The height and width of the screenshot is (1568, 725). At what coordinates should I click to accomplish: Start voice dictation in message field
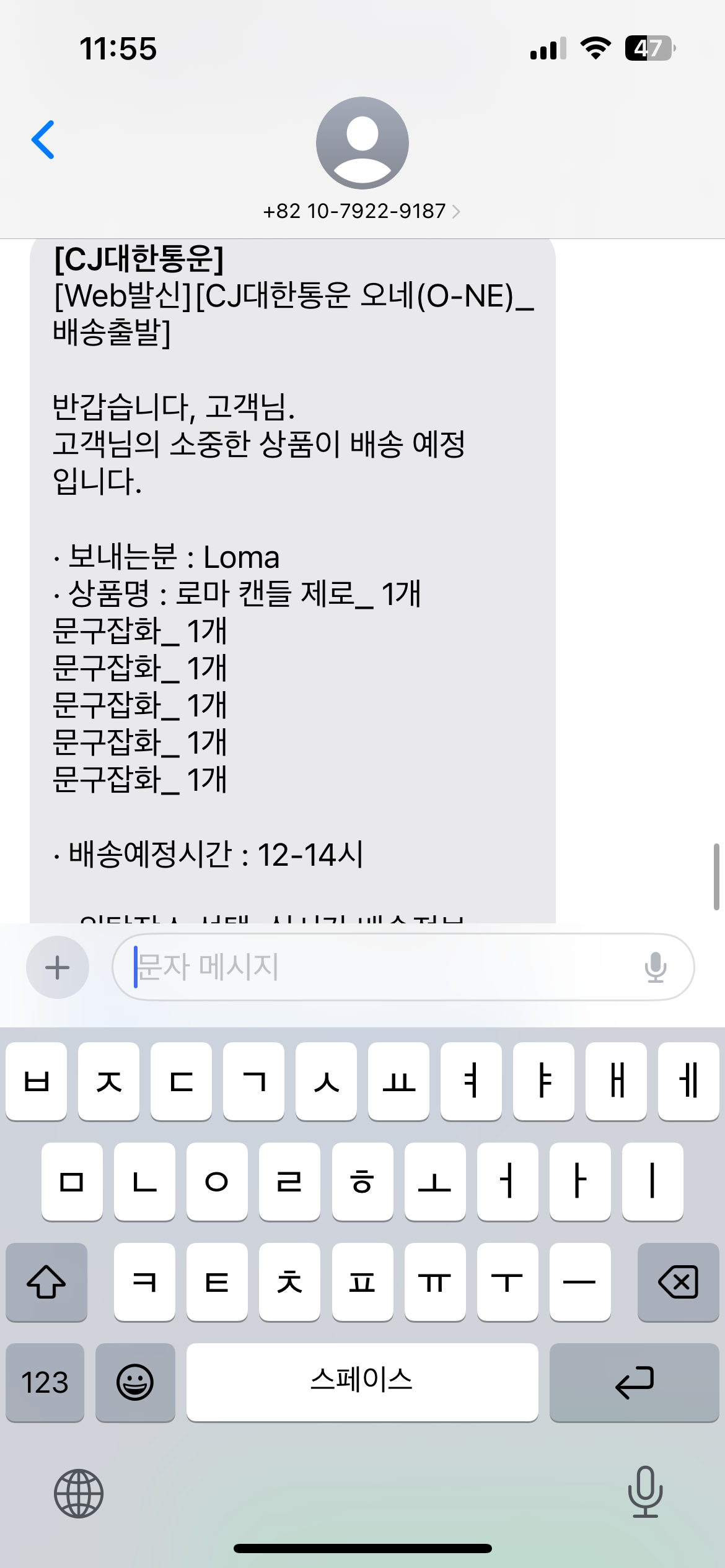[655, 967]
